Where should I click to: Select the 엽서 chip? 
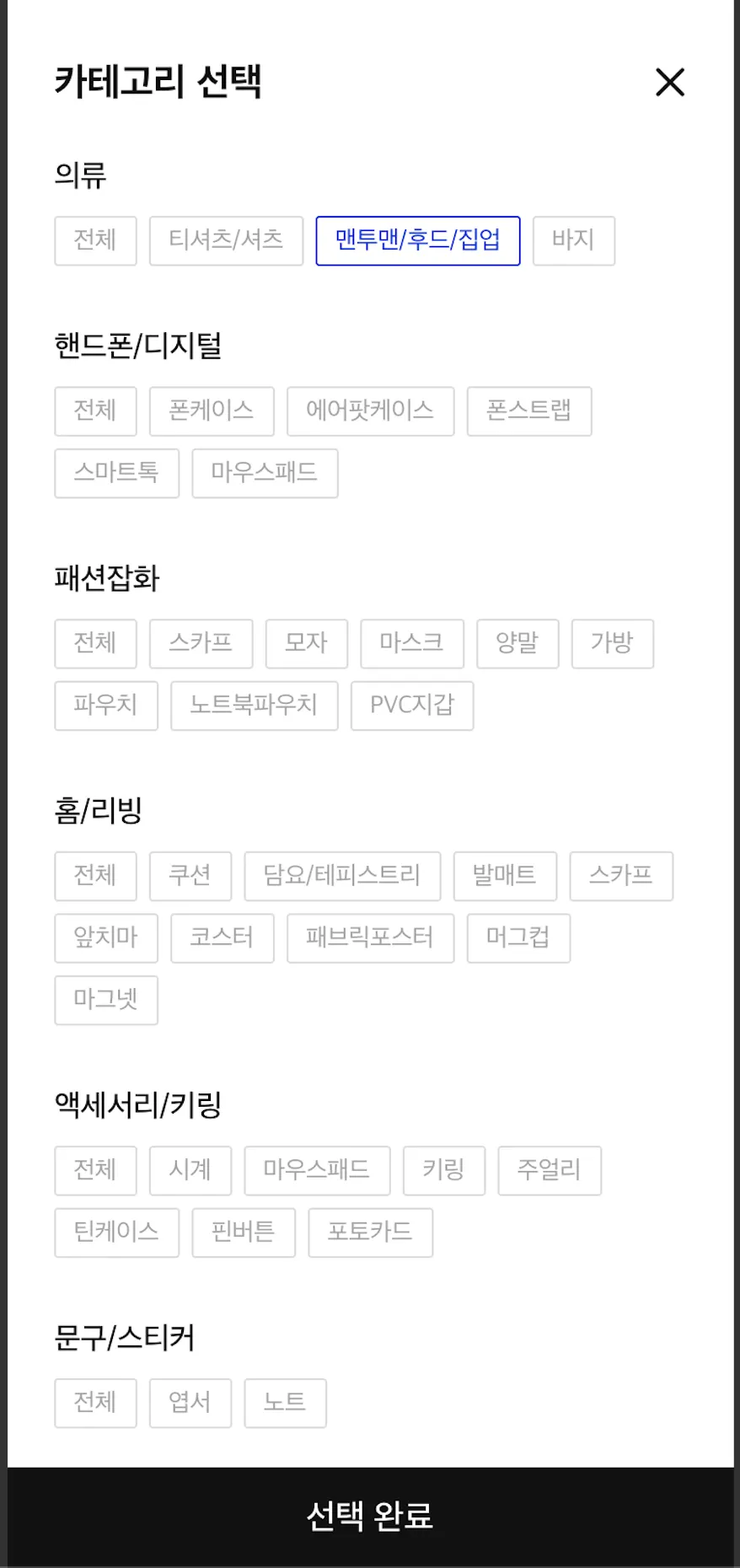click(190, 1403)
